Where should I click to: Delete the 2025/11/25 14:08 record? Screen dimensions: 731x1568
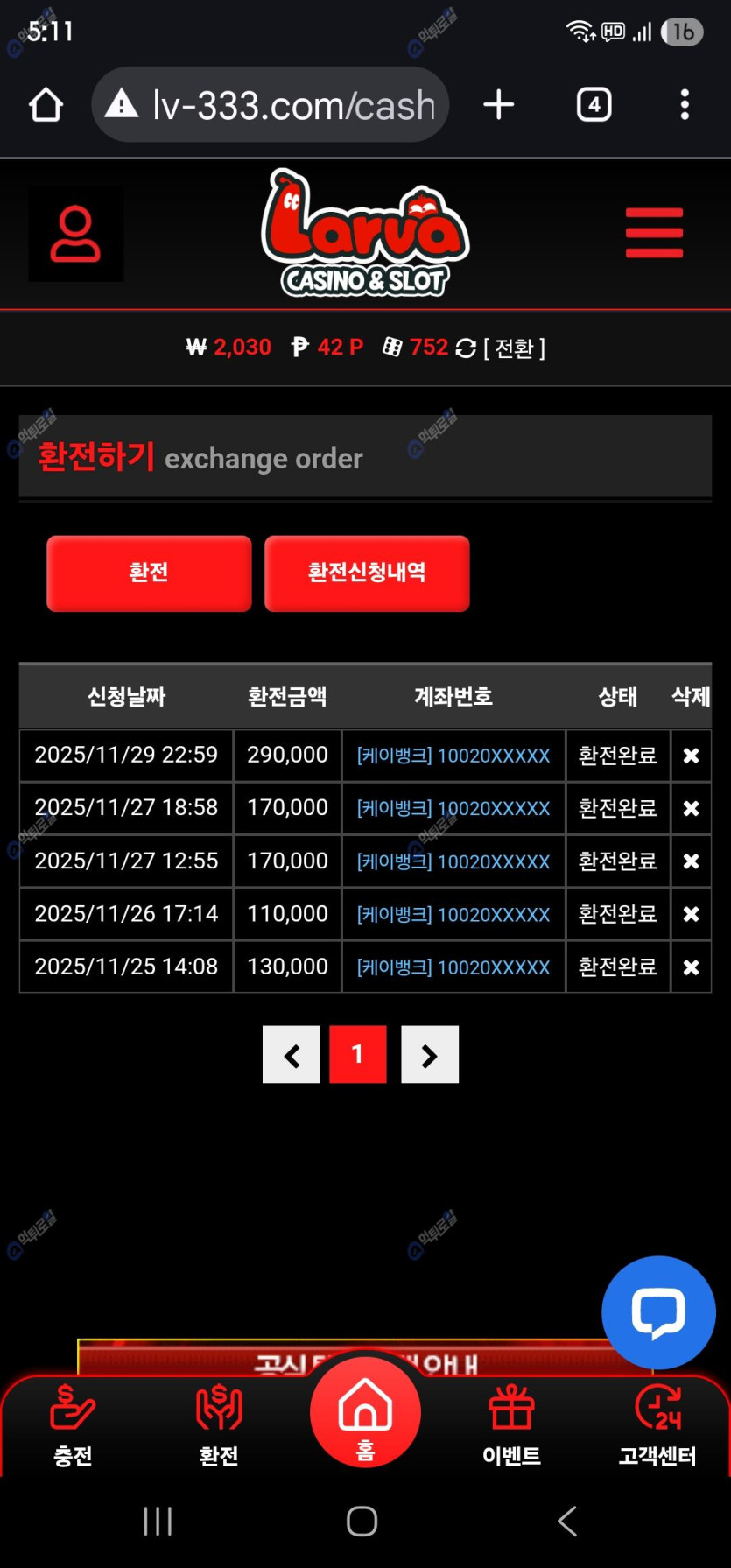click(691, 967)
